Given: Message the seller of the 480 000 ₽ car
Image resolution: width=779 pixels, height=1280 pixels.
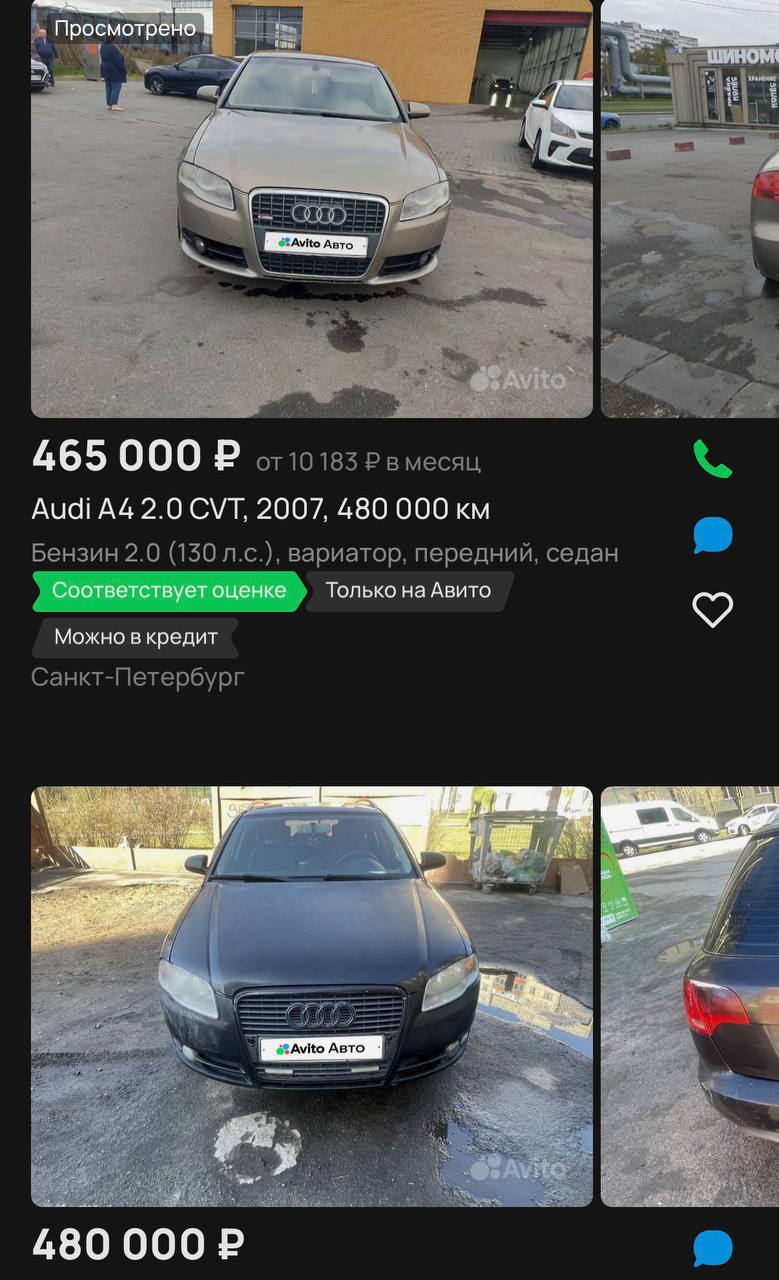Looking at the screenshot, I should [713, 1248].
